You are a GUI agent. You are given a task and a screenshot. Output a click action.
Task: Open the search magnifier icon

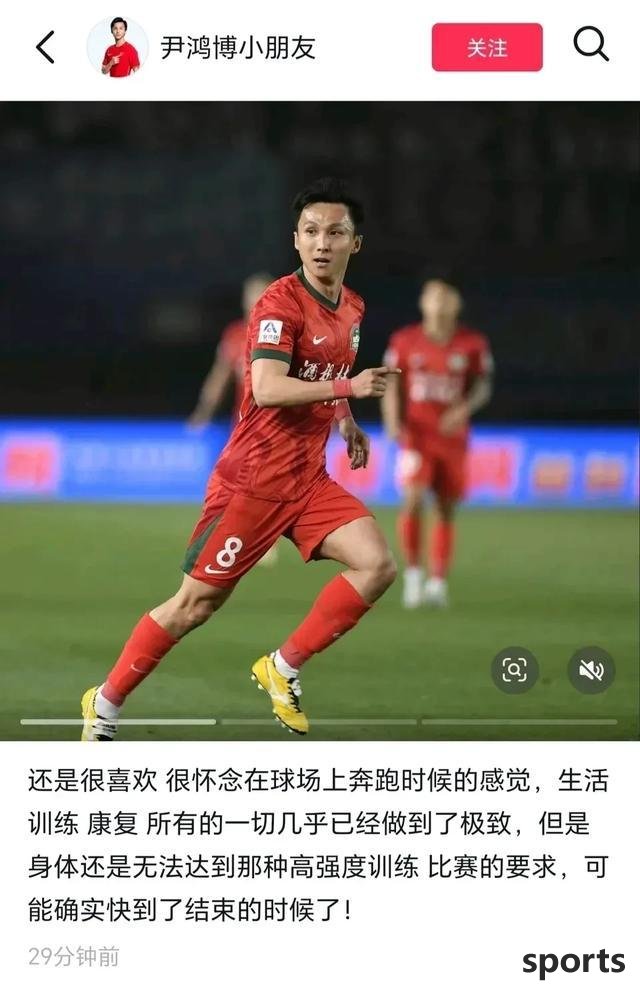pyautogui.click(x=591, y=45)
